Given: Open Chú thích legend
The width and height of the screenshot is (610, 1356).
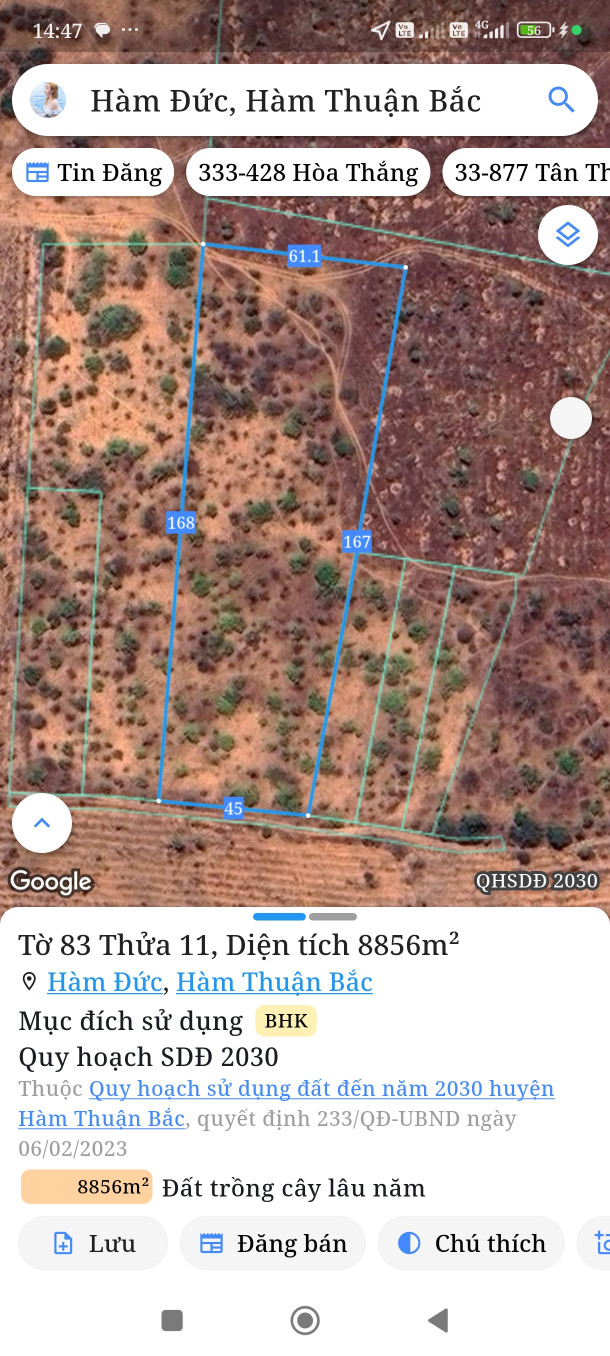Looking at the screenshot, I should [471, 1243].
